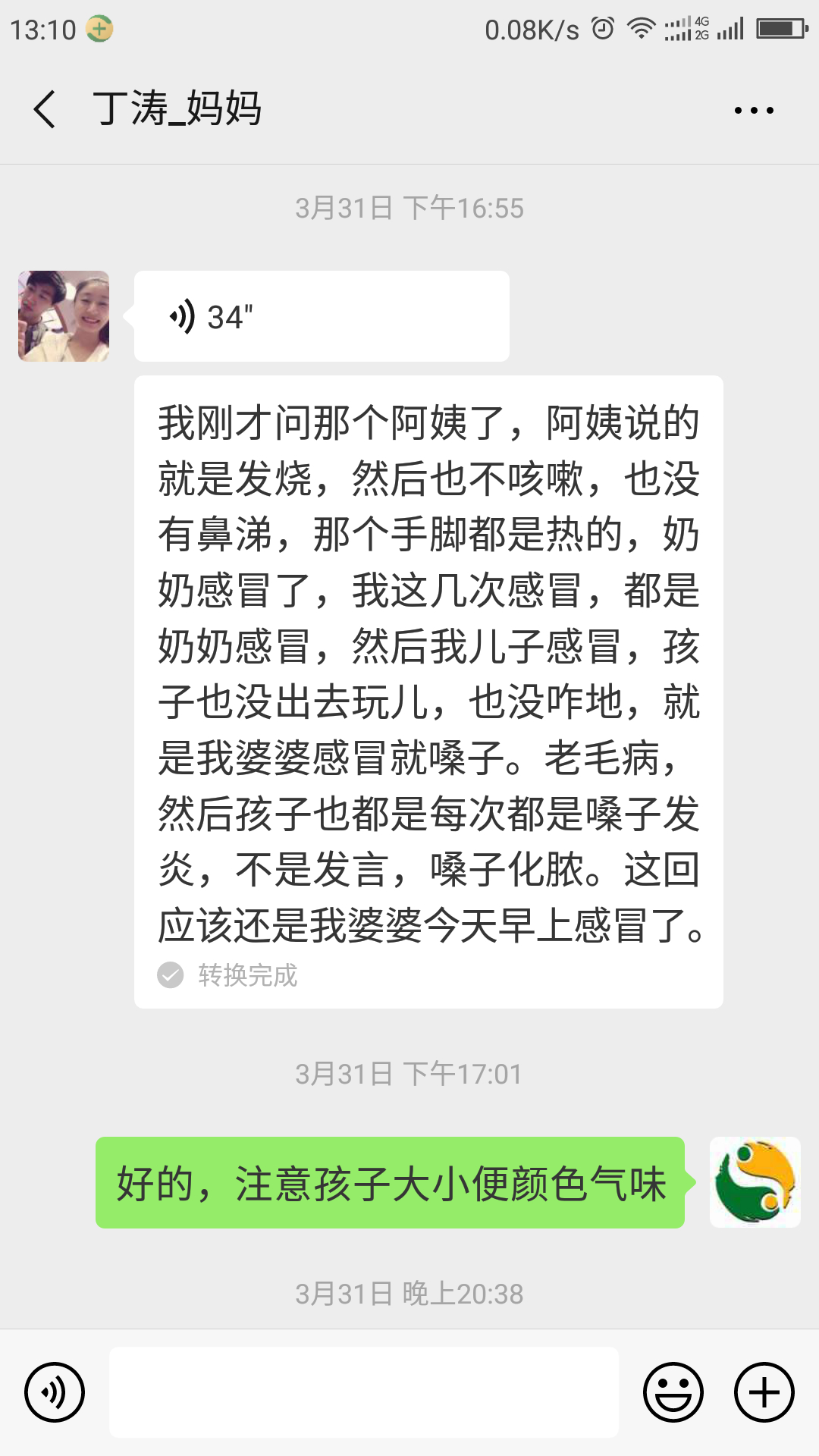Go back from chat with 丁涛_妈妈

tap(45, 109)
